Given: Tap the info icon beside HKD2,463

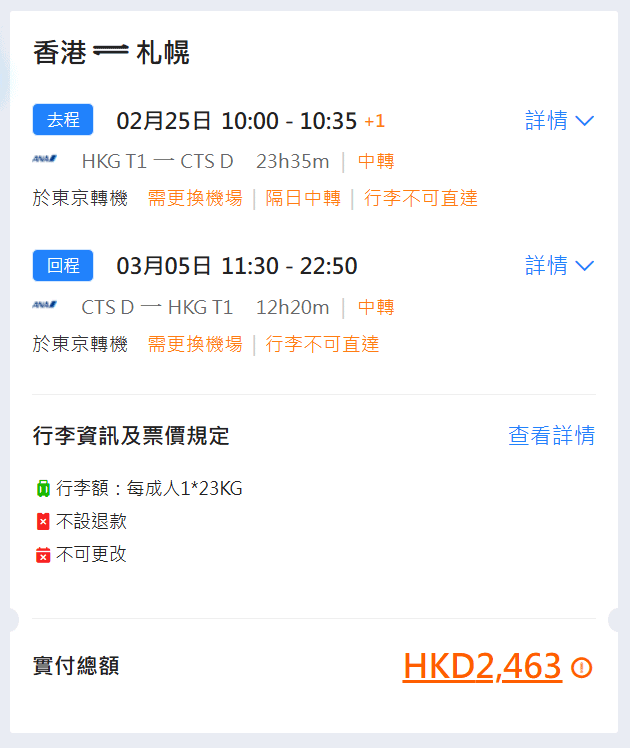Looking at the screenshot, I should pyautogui.click(x=582, y=668).
